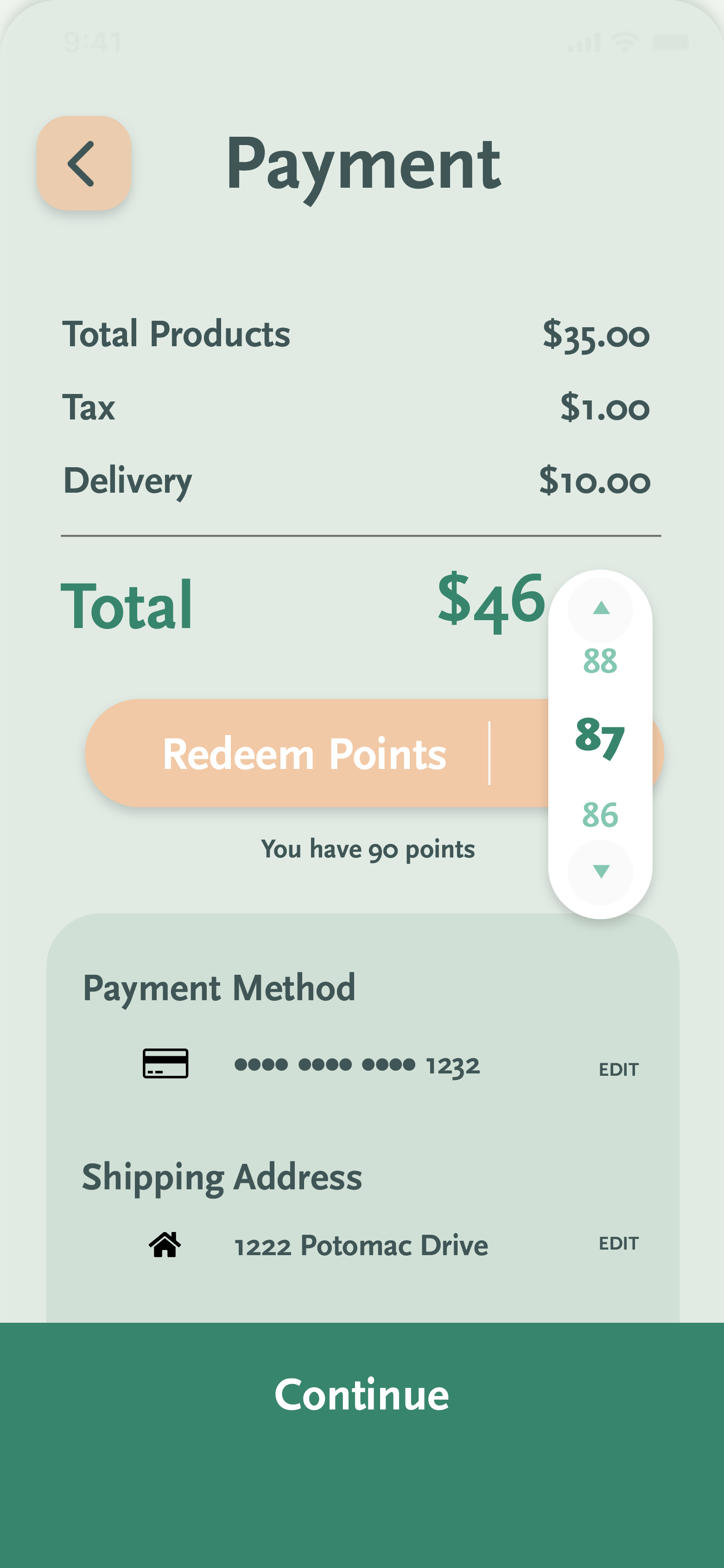Decrease points with the down arrow

click(x=600, y=872)
